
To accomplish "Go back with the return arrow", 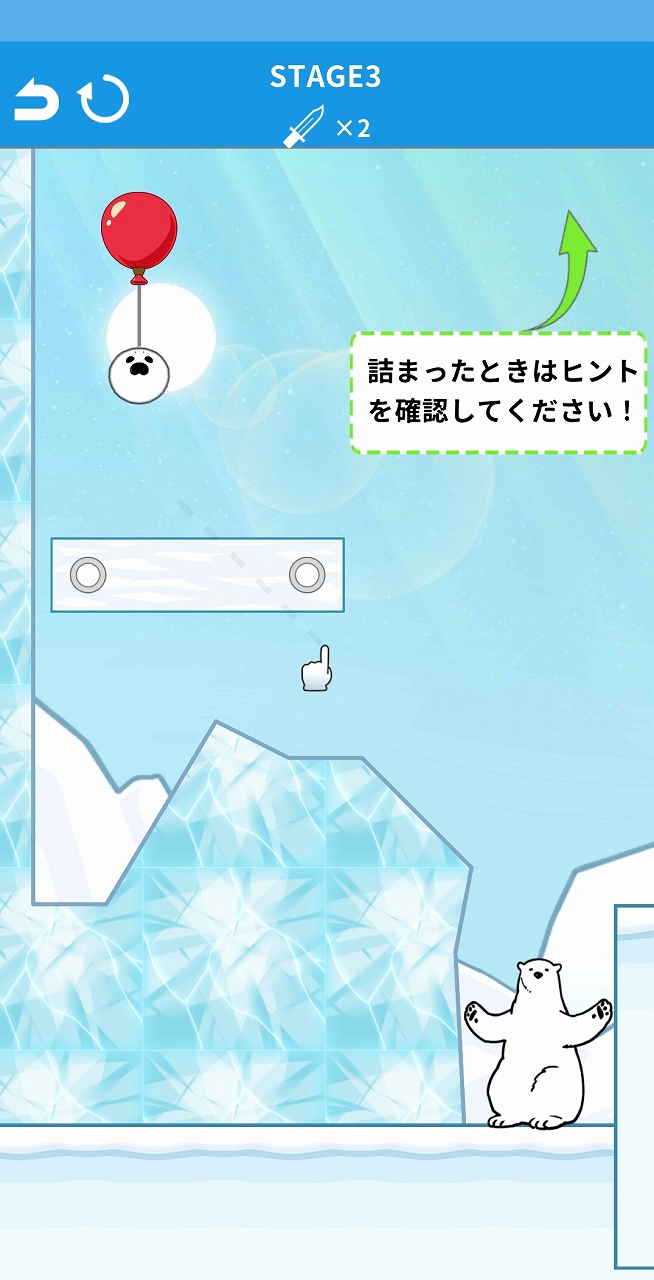I will click(x=36, y=101).
